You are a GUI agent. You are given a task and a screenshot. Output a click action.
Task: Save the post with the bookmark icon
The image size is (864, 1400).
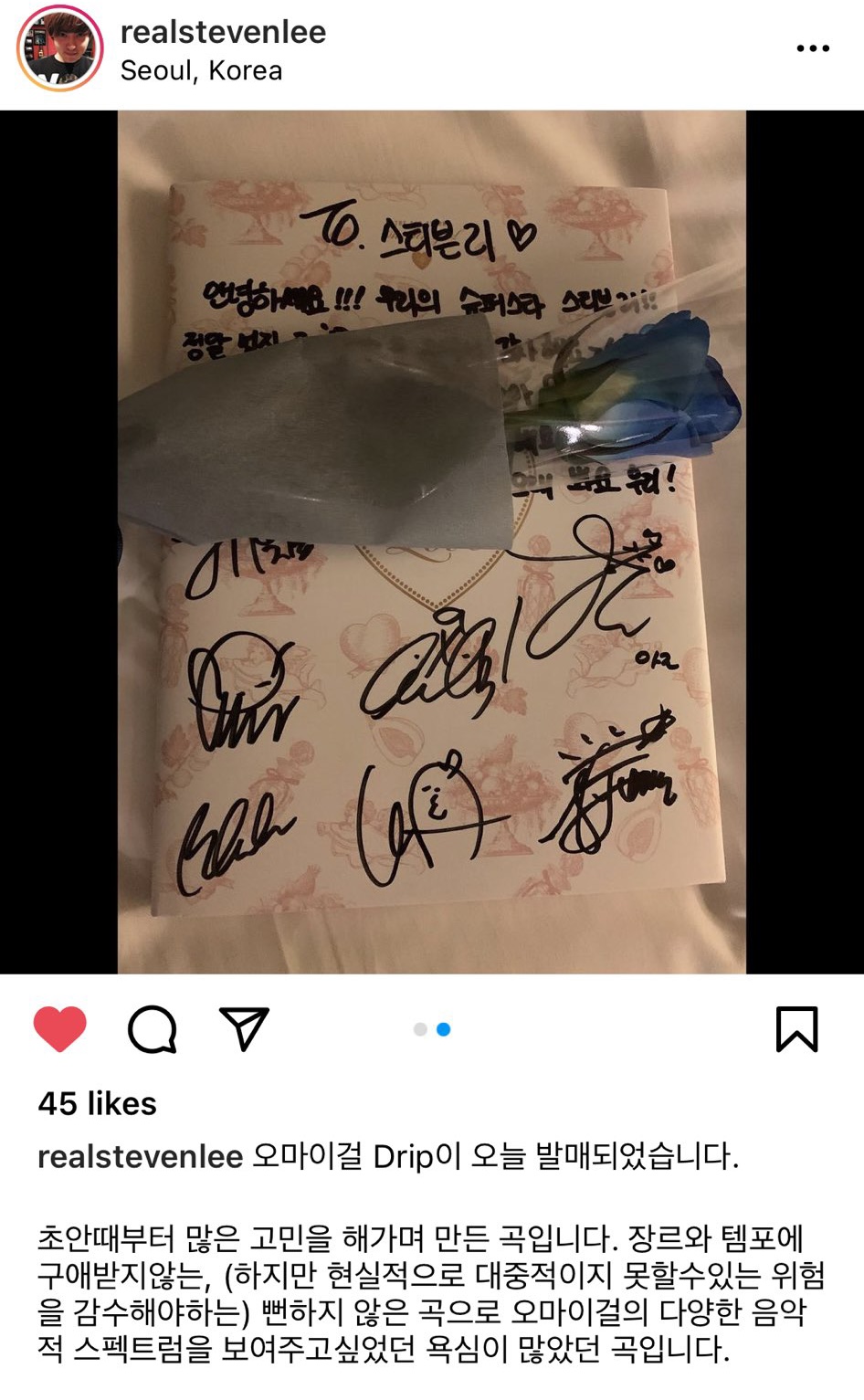tap(796, 1029)
